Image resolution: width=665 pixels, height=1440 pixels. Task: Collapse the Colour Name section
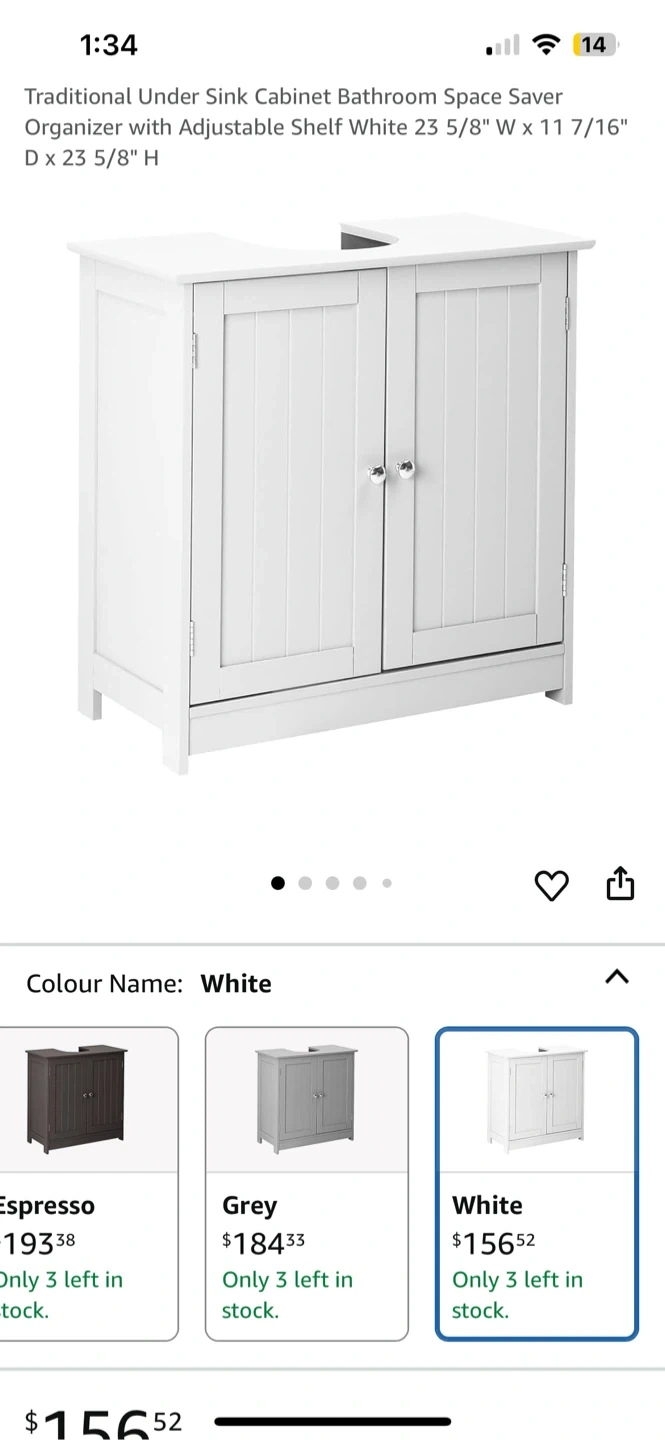point(618,977)
